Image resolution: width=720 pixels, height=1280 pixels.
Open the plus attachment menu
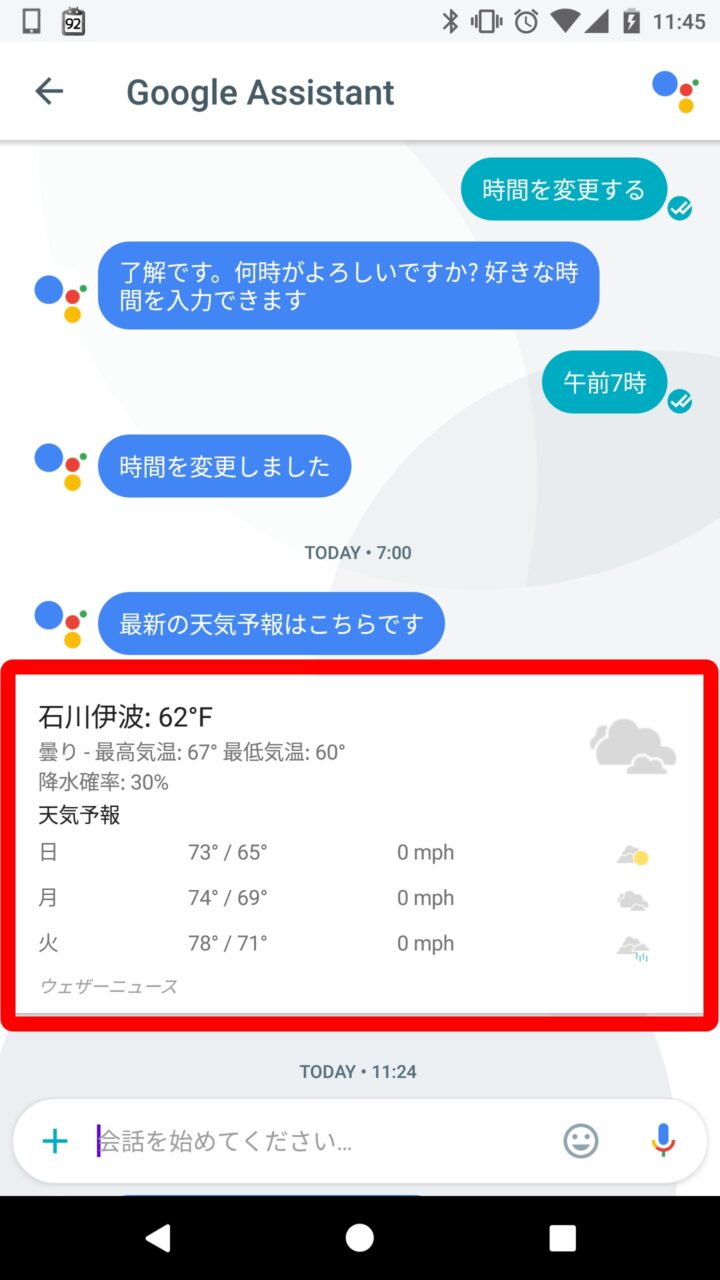coord(55,1141)
